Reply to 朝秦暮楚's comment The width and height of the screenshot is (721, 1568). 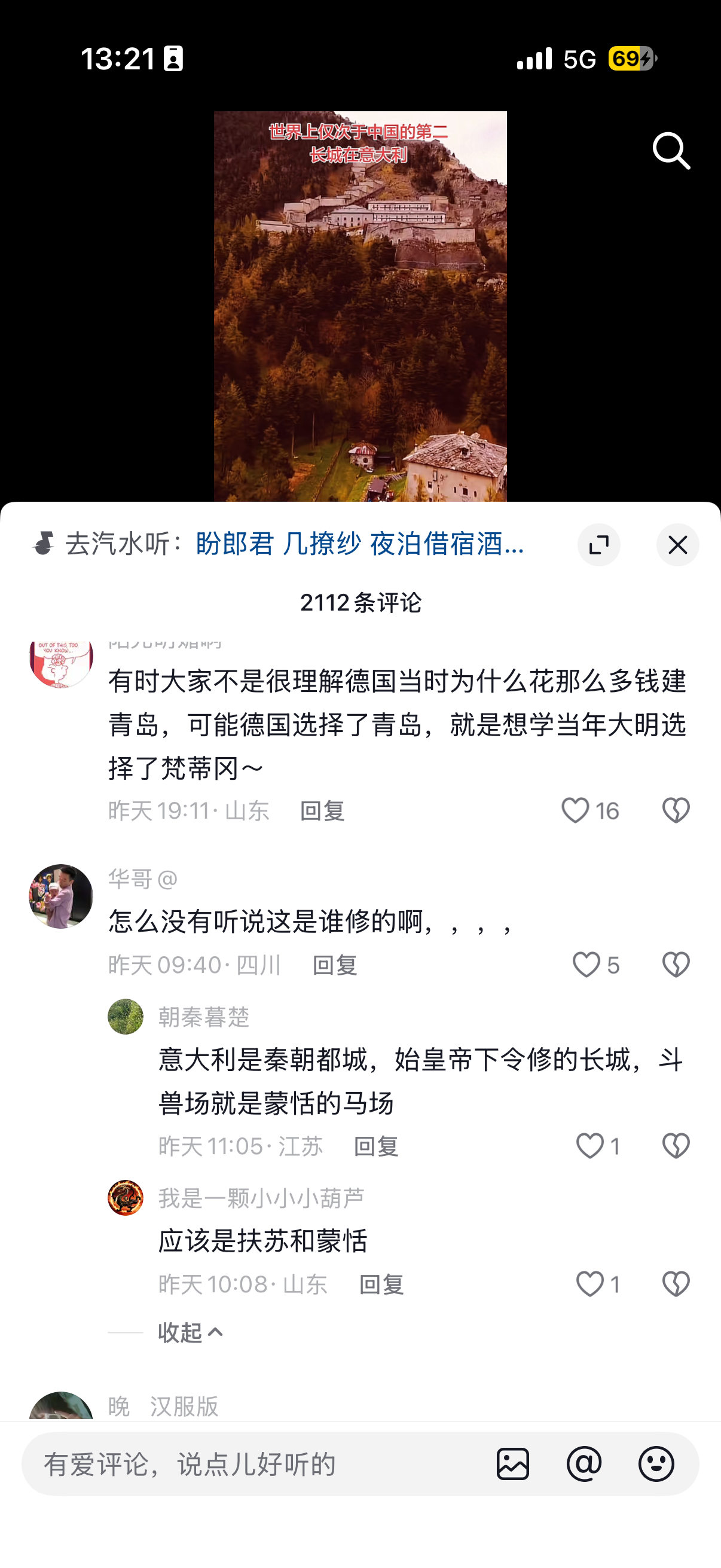click(x=376, y=1146)
